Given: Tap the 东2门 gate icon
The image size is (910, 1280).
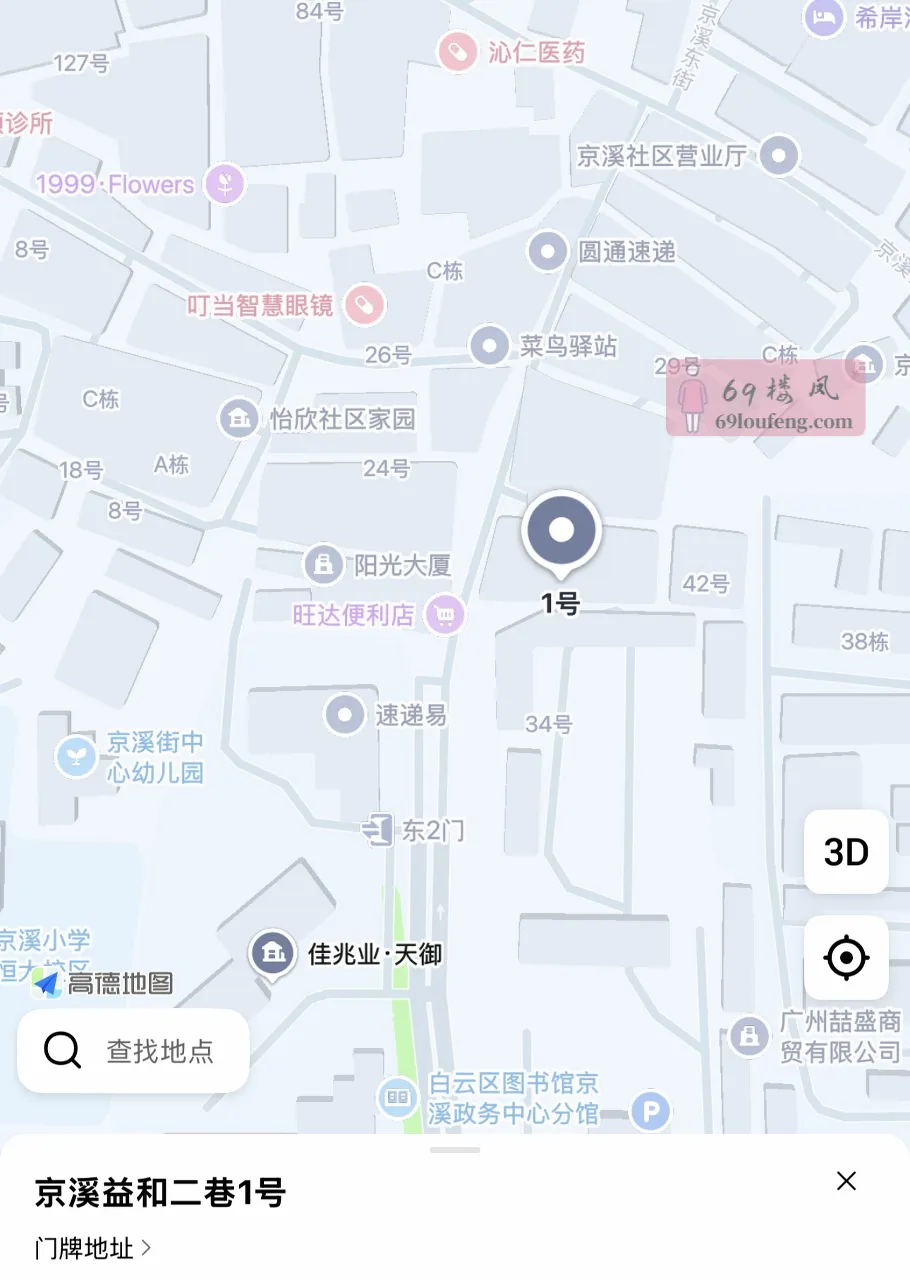Looking at the screenshot, I should pyautogui.click(x=377, y=830).
